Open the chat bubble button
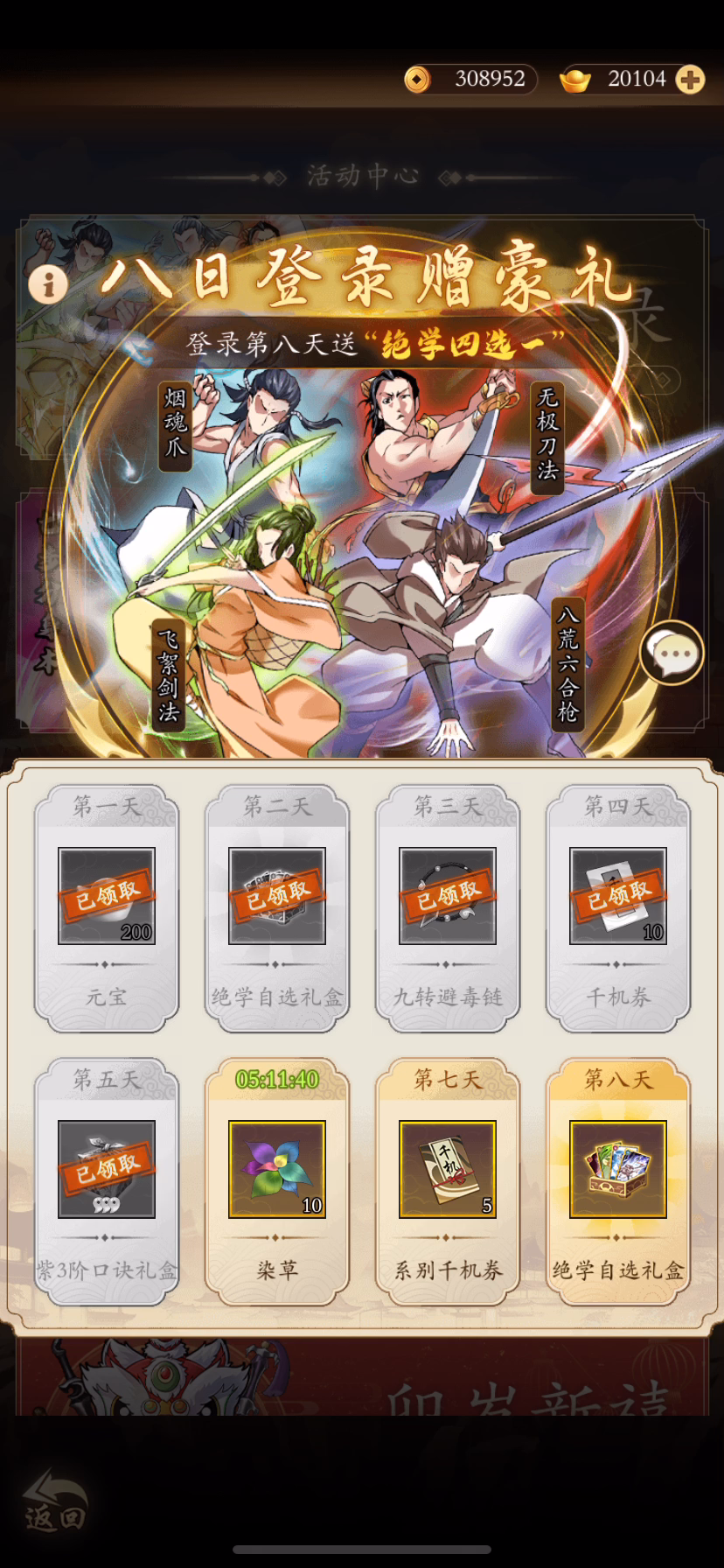Viewport: 724px width, 1568px height. click(672, 652)
